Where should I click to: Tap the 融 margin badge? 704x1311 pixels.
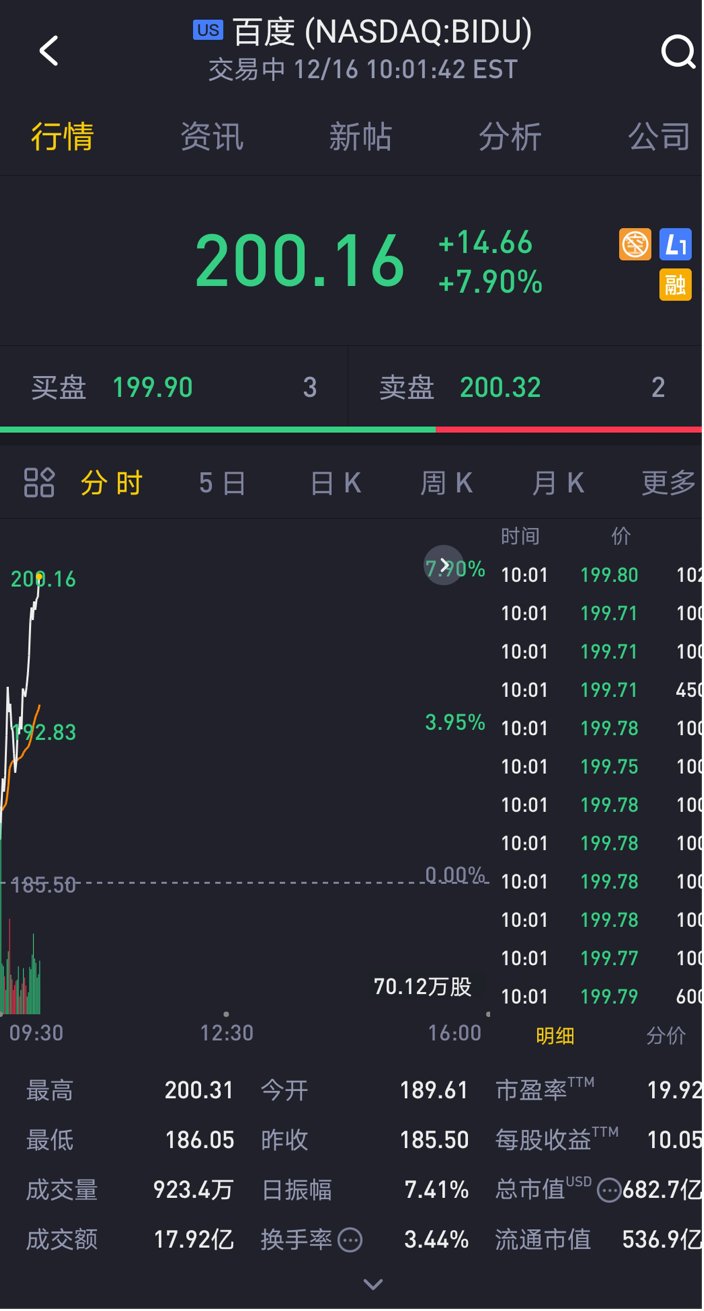coord(676,285)
